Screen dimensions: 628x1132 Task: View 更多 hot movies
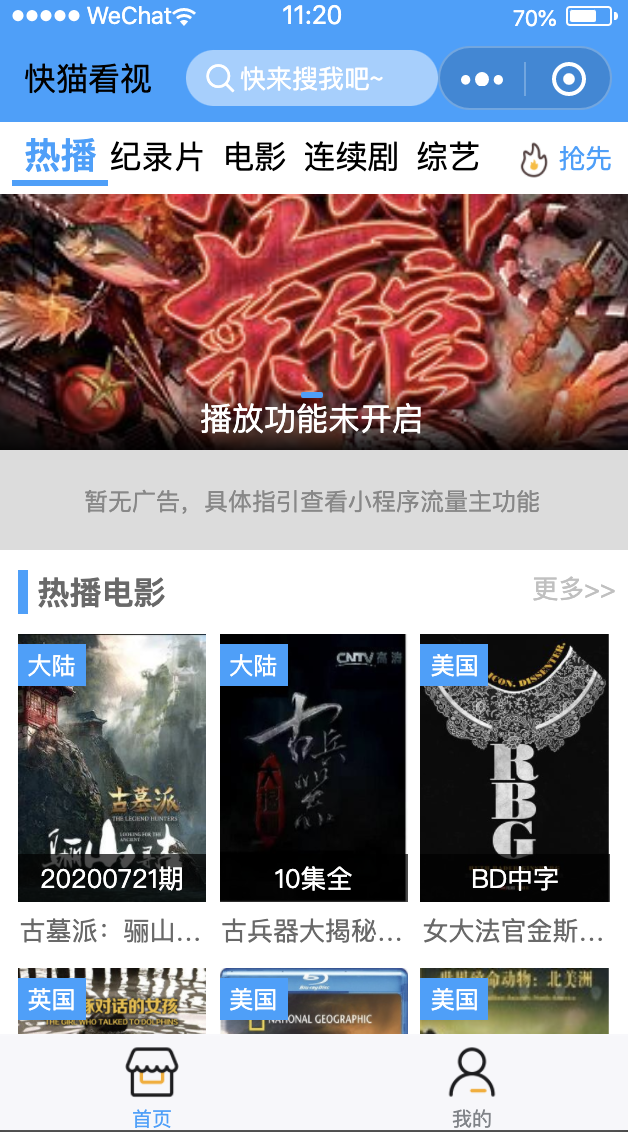573,590
